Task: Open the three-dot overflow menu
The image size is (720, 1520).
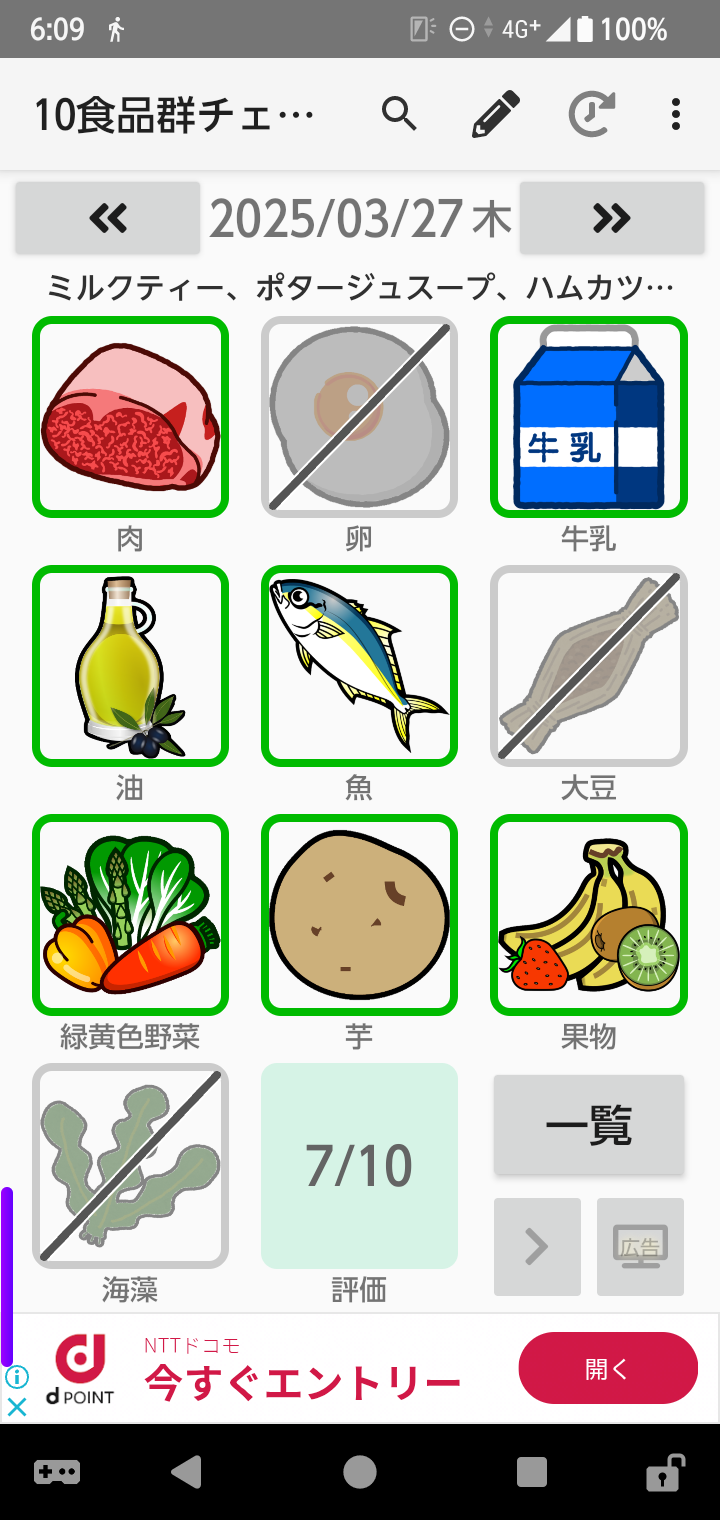Action: (676, 114)
